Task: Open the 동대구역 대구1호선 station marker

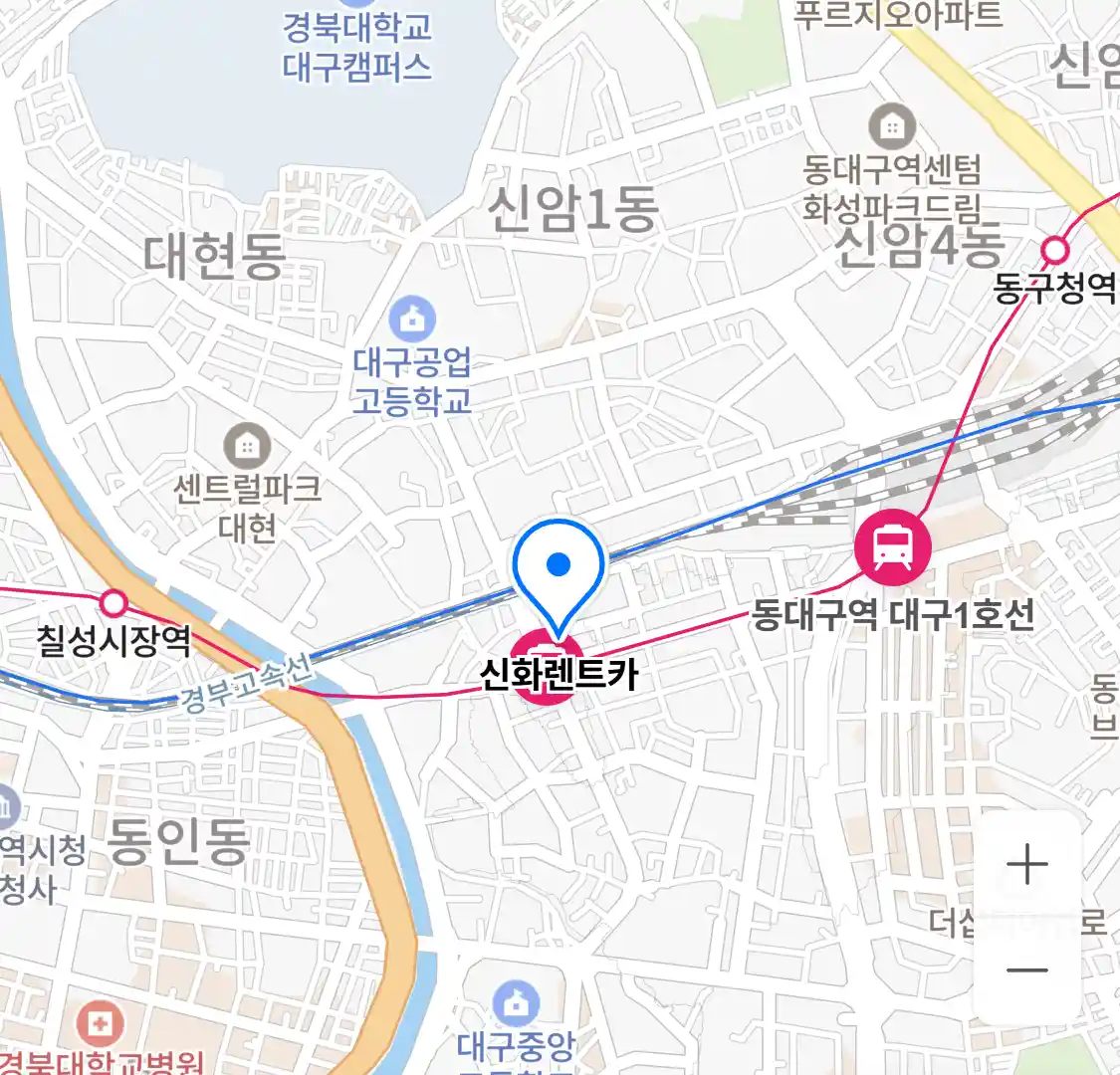Action: 893,546
